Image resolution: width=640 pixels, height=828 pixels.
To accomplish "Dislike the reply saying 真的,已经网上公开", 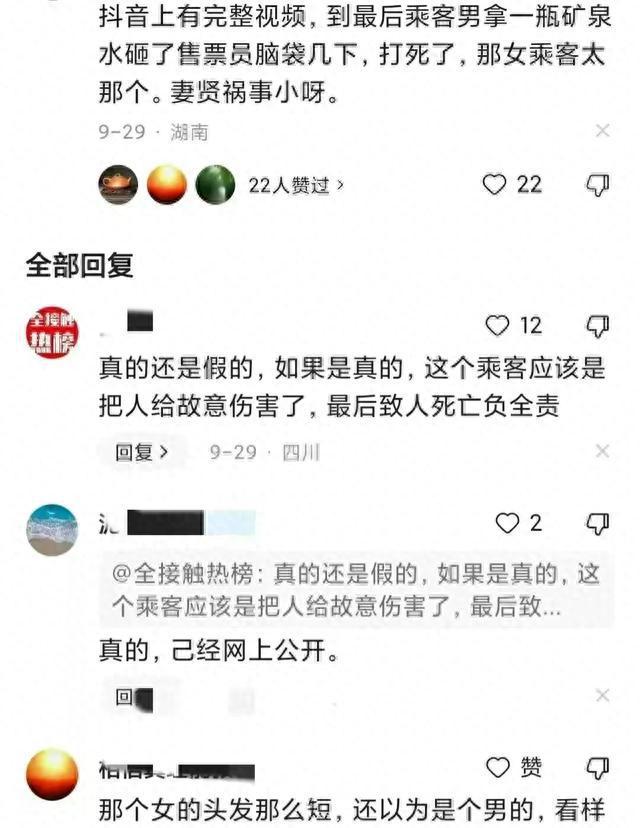I will click(597, 523).
